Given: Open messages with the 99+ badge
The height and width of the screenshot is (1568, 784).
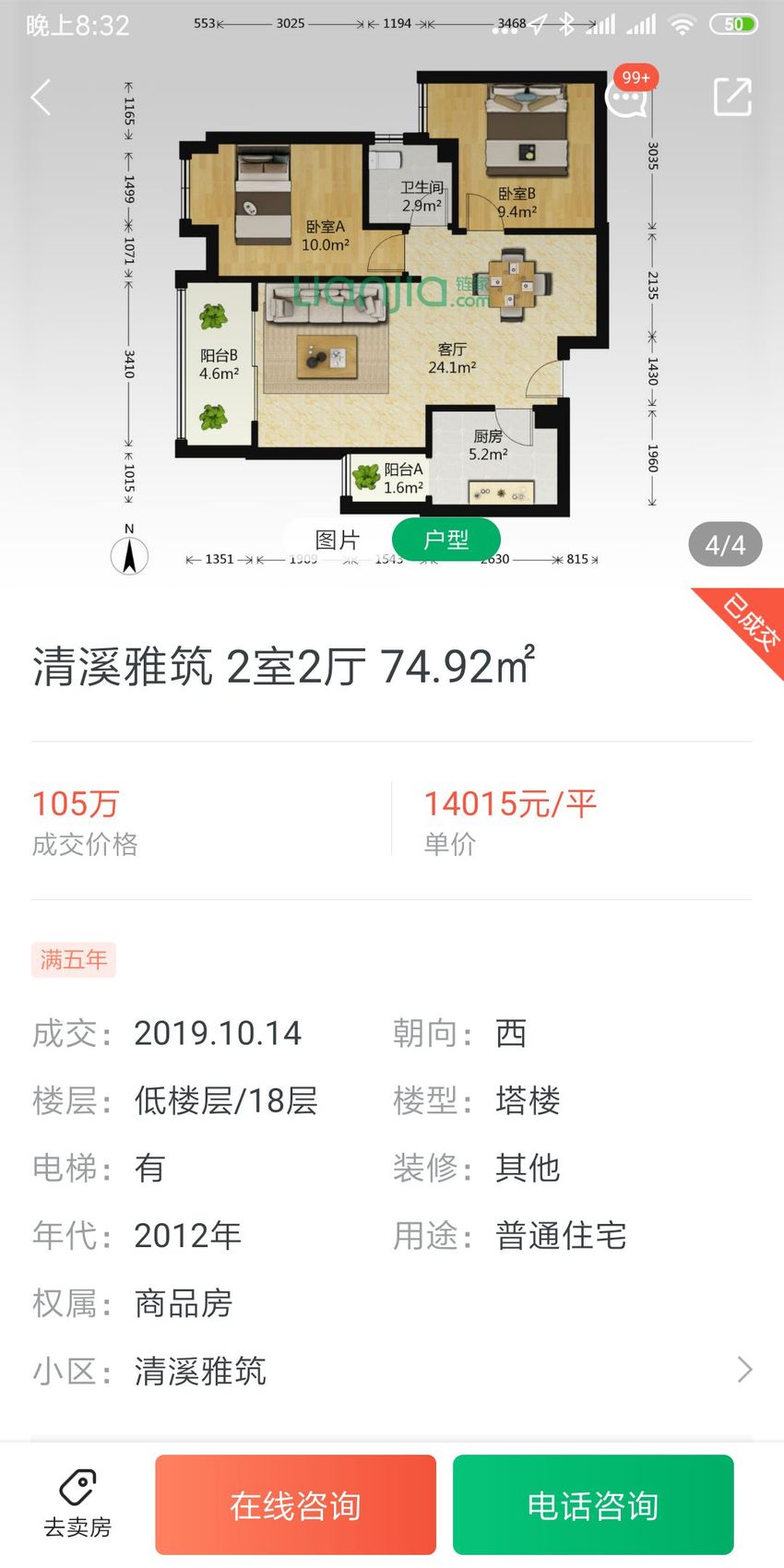Looking at the screenshot, I should (x=630, y=93).
